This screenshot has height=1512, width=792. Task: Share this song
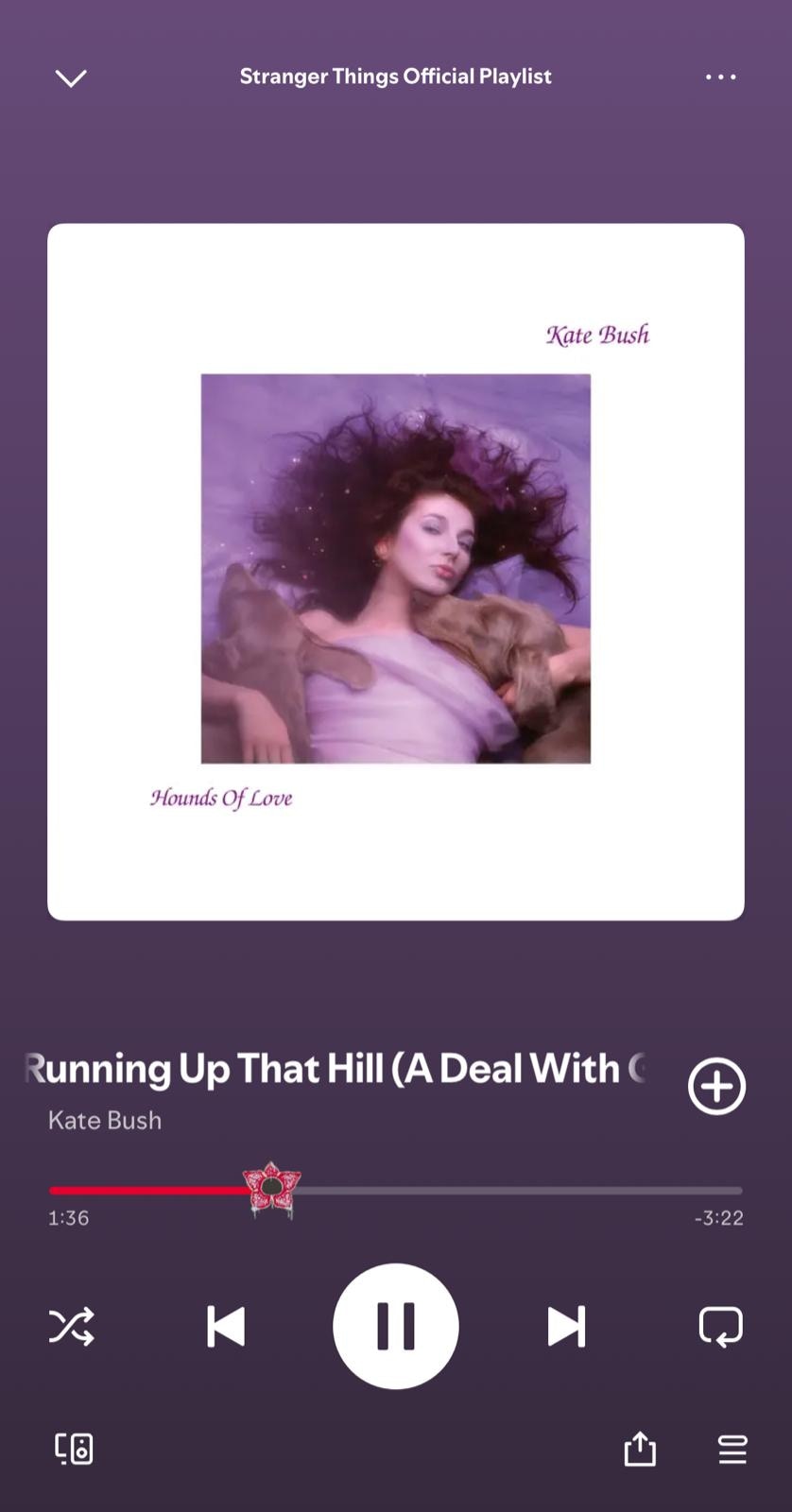pos(640,1448)
